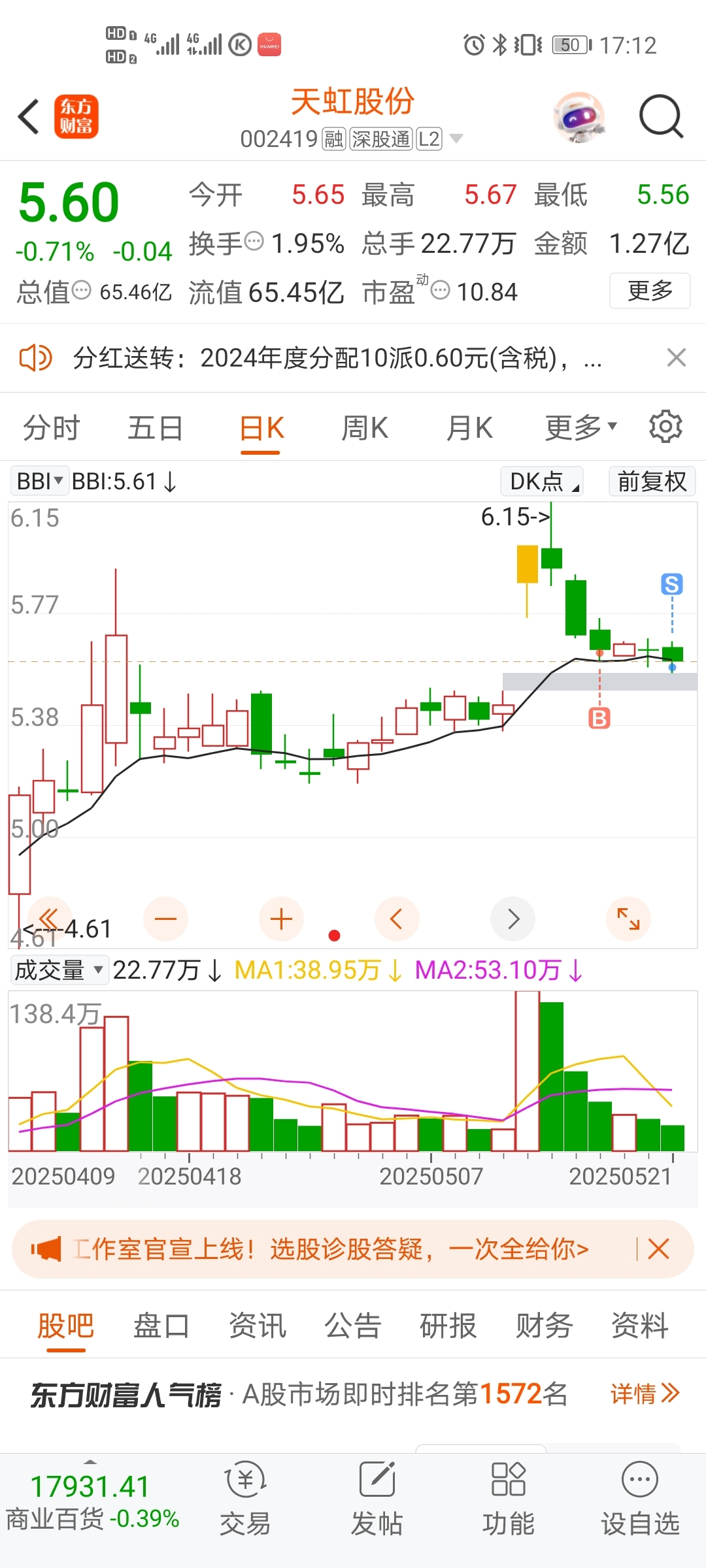706x1568 pixels.
Task: Switch to the 公告 tab
Action: [352, 1326]
